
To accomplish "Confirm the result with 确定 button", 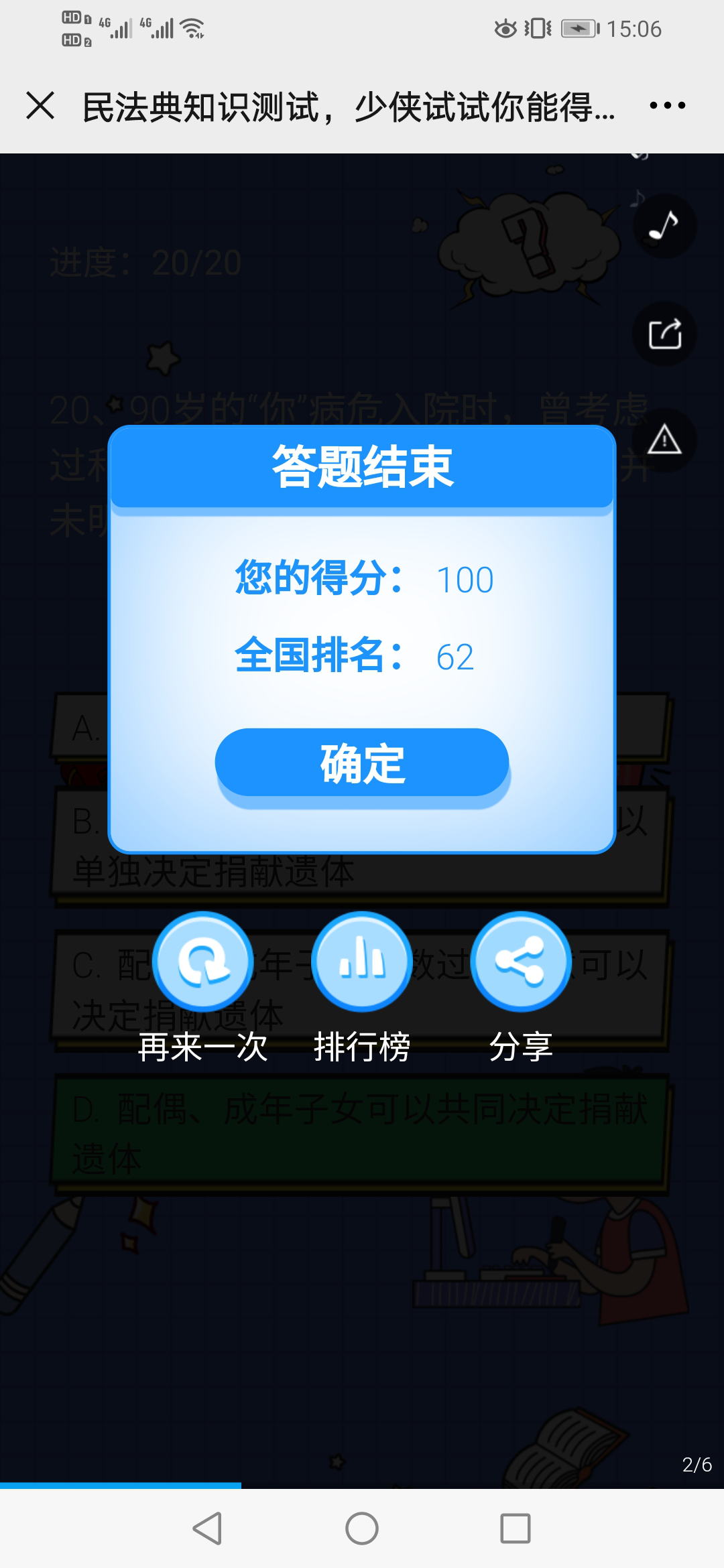I will 362,763.
